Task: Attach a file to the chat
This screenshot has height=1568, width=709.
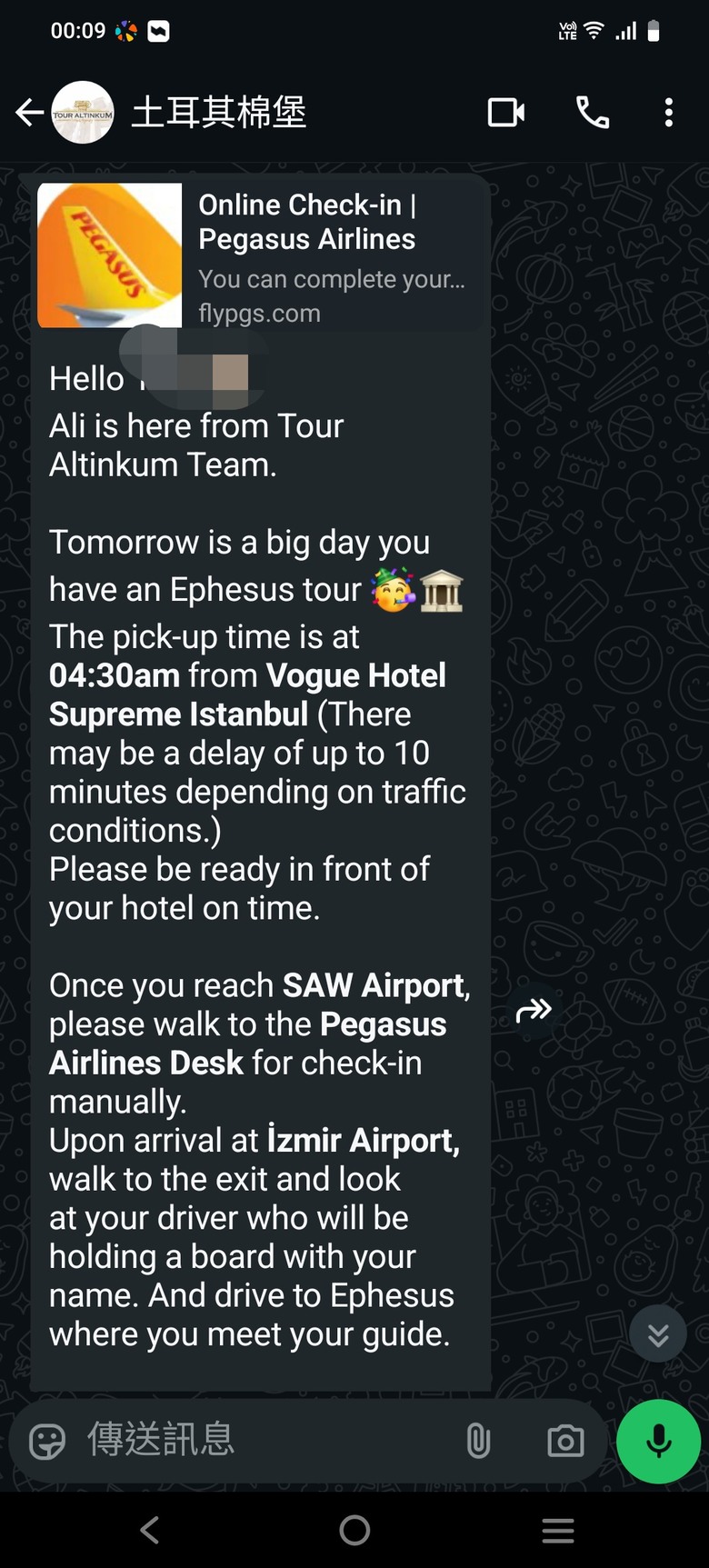Action: [478, 1441]
